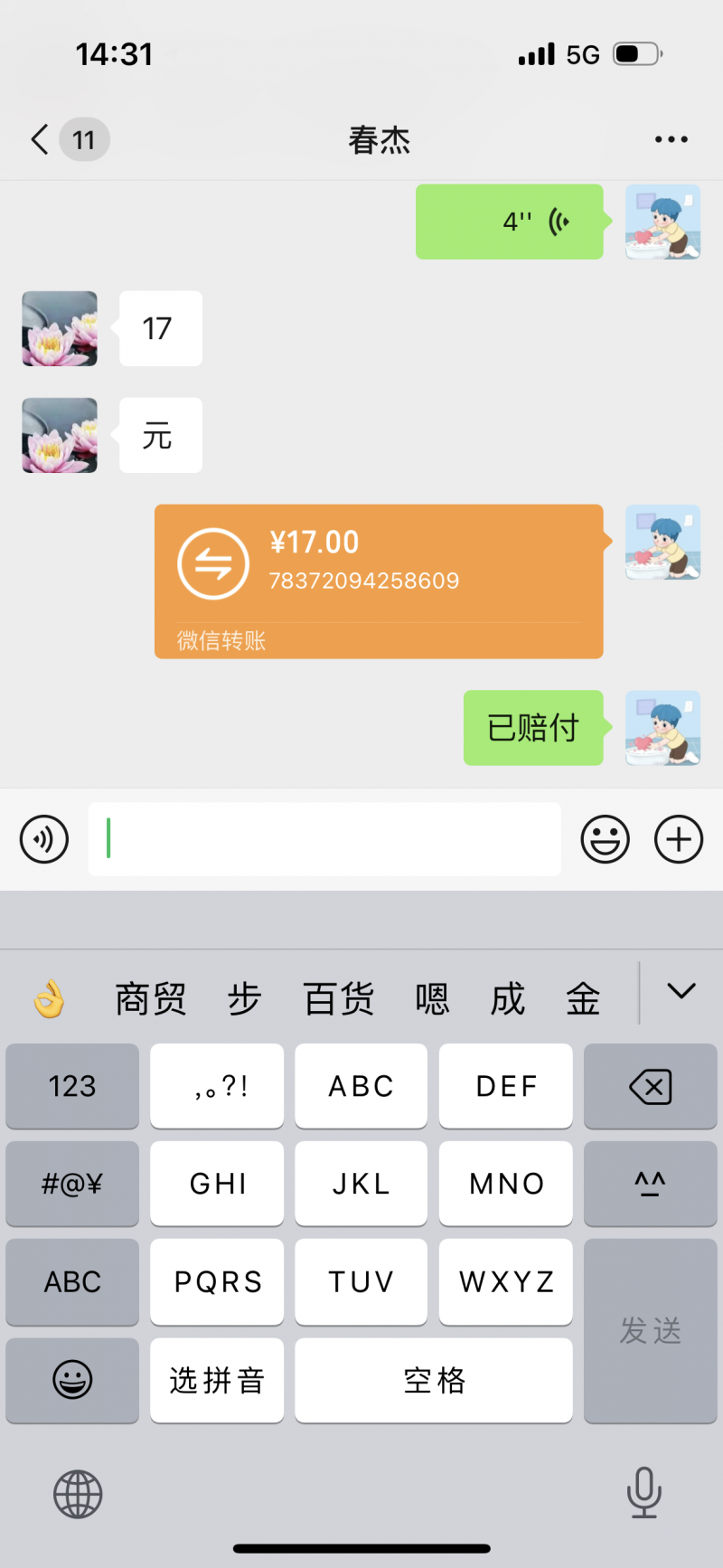The height and width of the screenshot is (1568, 723).
Task: Open the plus attachments menu
Action: pyautogui.click(x=679, y=839)
